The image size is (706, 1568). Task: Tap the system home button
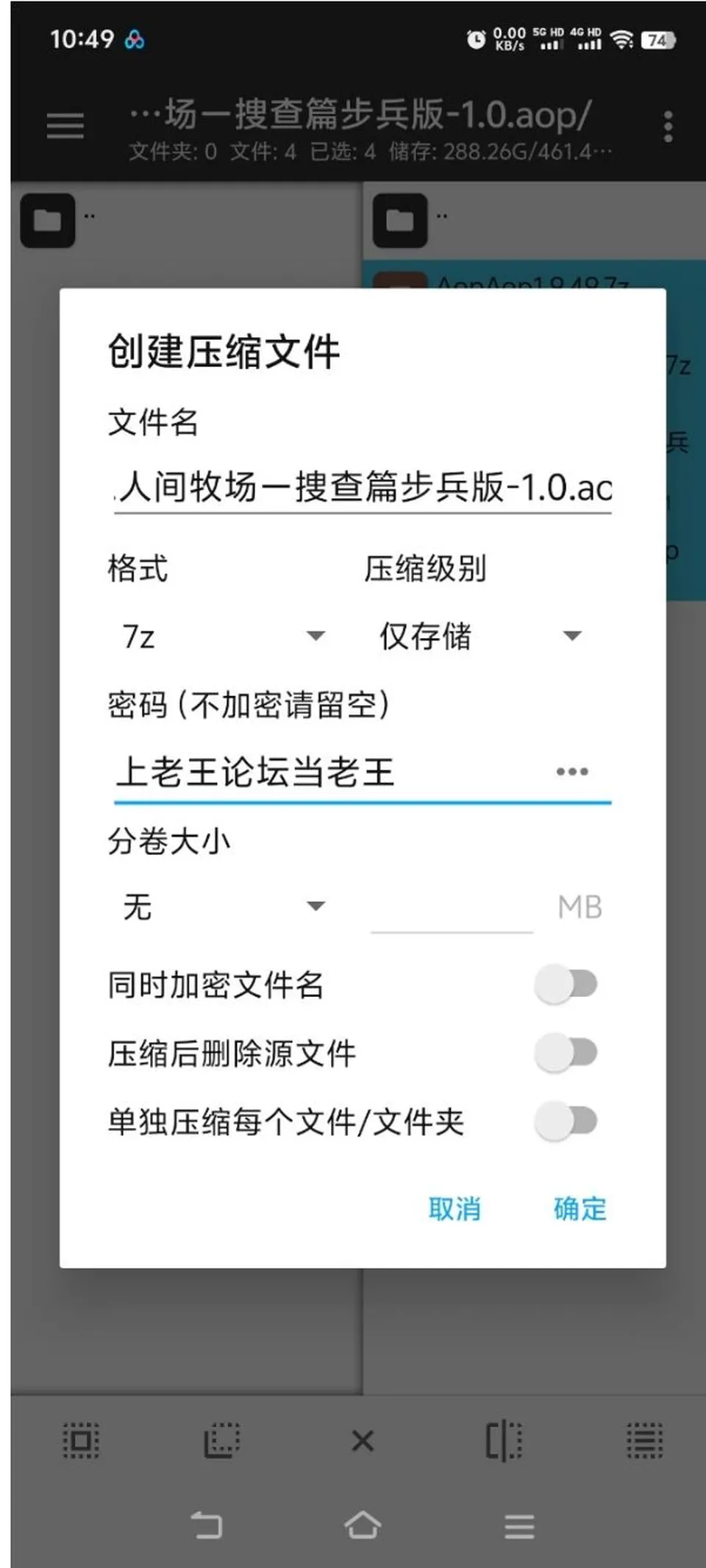pyautogui.click(x=363, y=1525)
